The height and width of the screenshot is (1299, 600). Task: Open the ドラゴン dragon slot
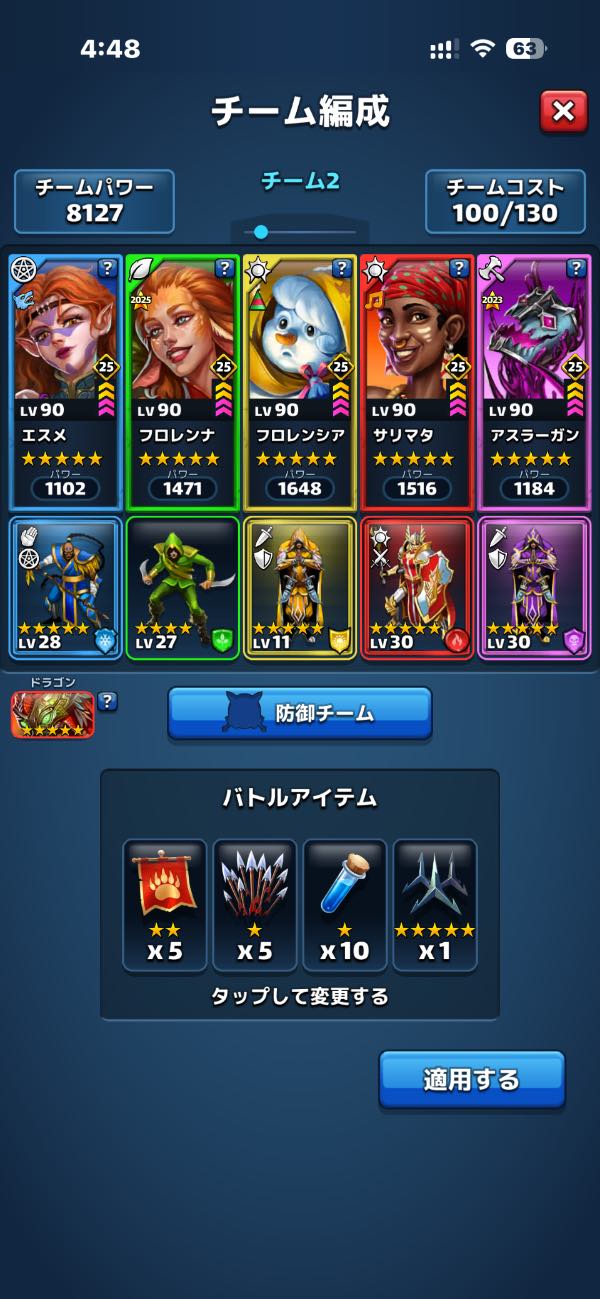(52, 714)
